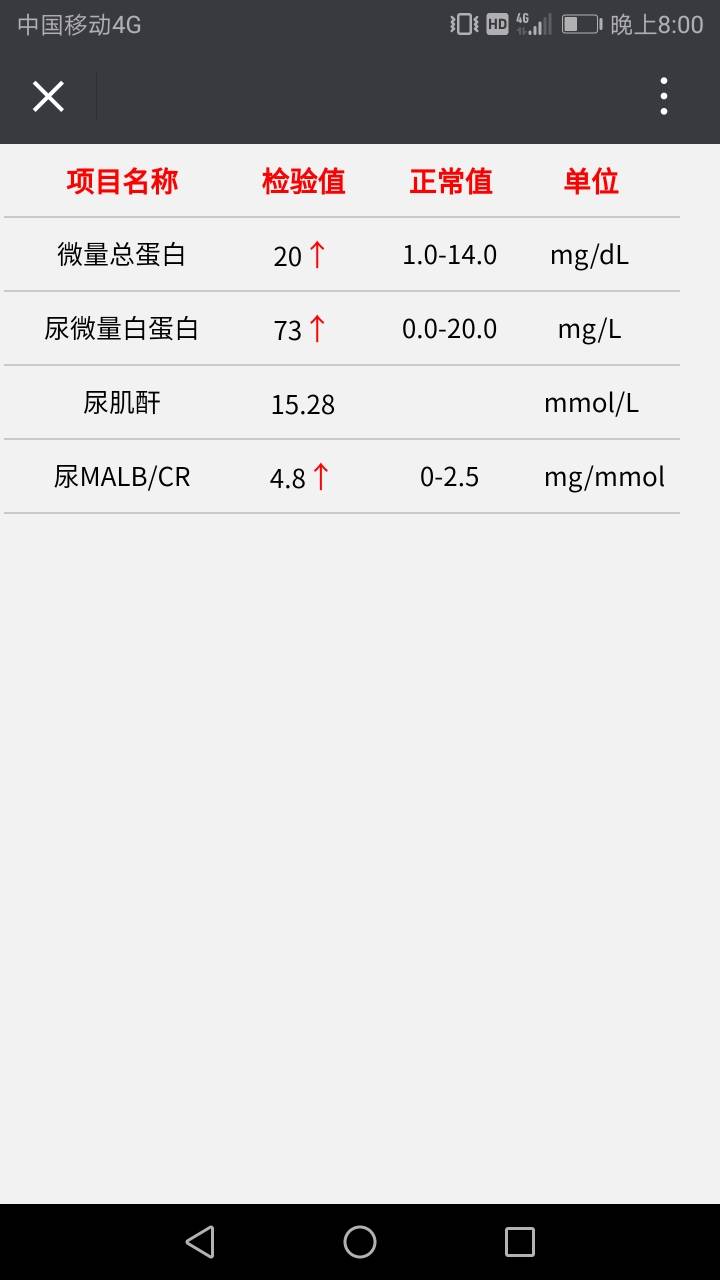Screen dimensions: 720x1280
Task: Tap the system back button
Action: tap(200, 1242)
